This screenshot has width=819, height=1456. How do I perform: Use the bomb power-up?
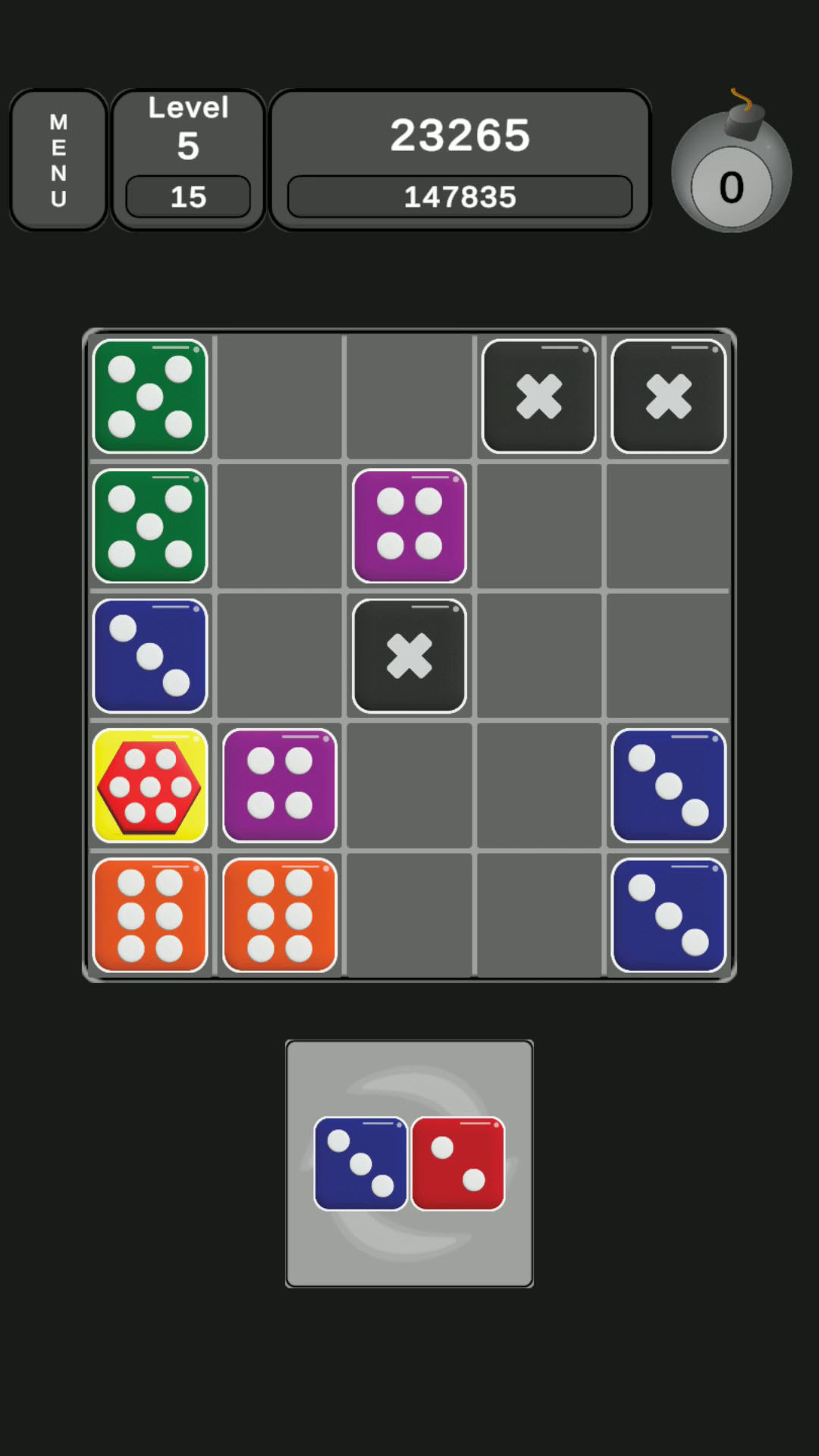coord(731,167)
